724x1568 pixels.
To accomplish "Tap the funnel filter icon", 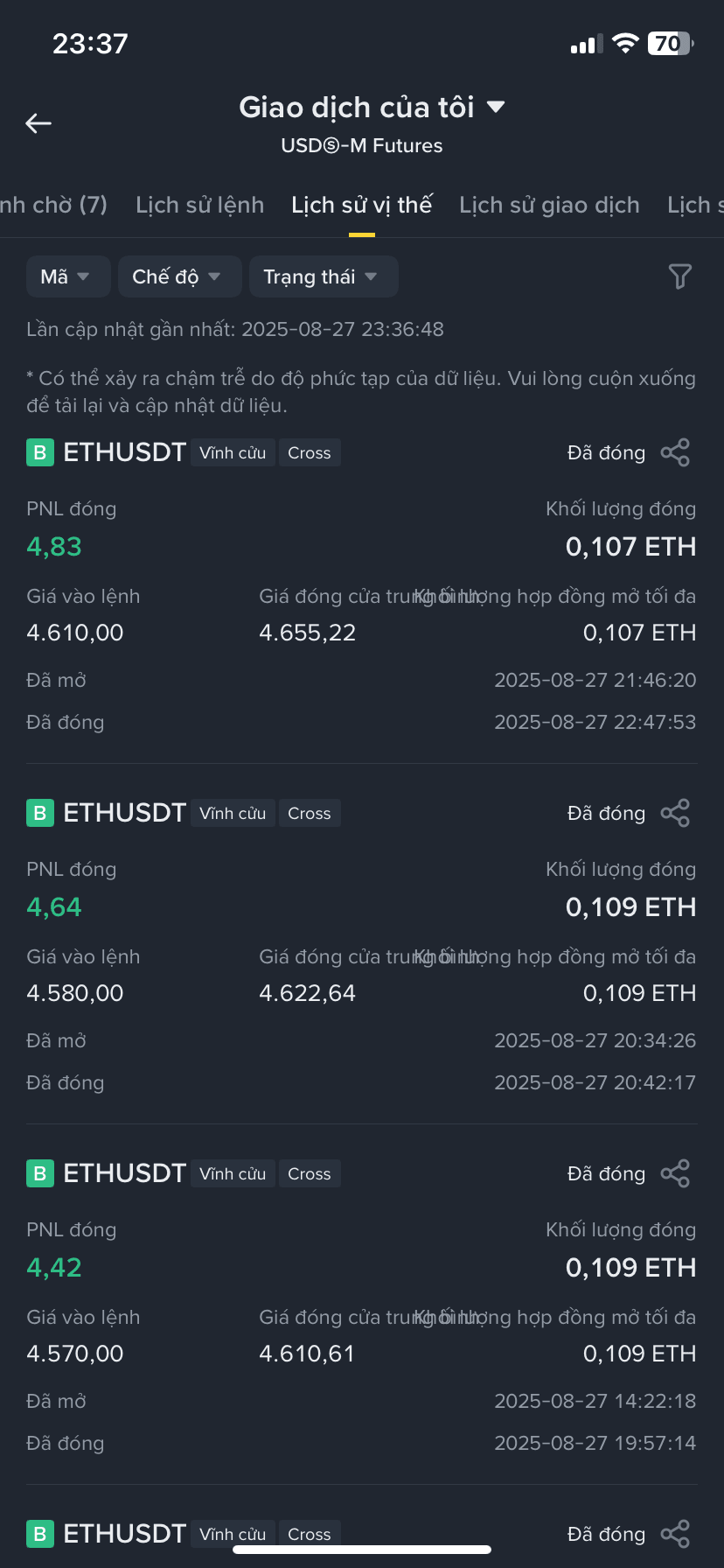I will pyautogui.click(x=680, y=276).
